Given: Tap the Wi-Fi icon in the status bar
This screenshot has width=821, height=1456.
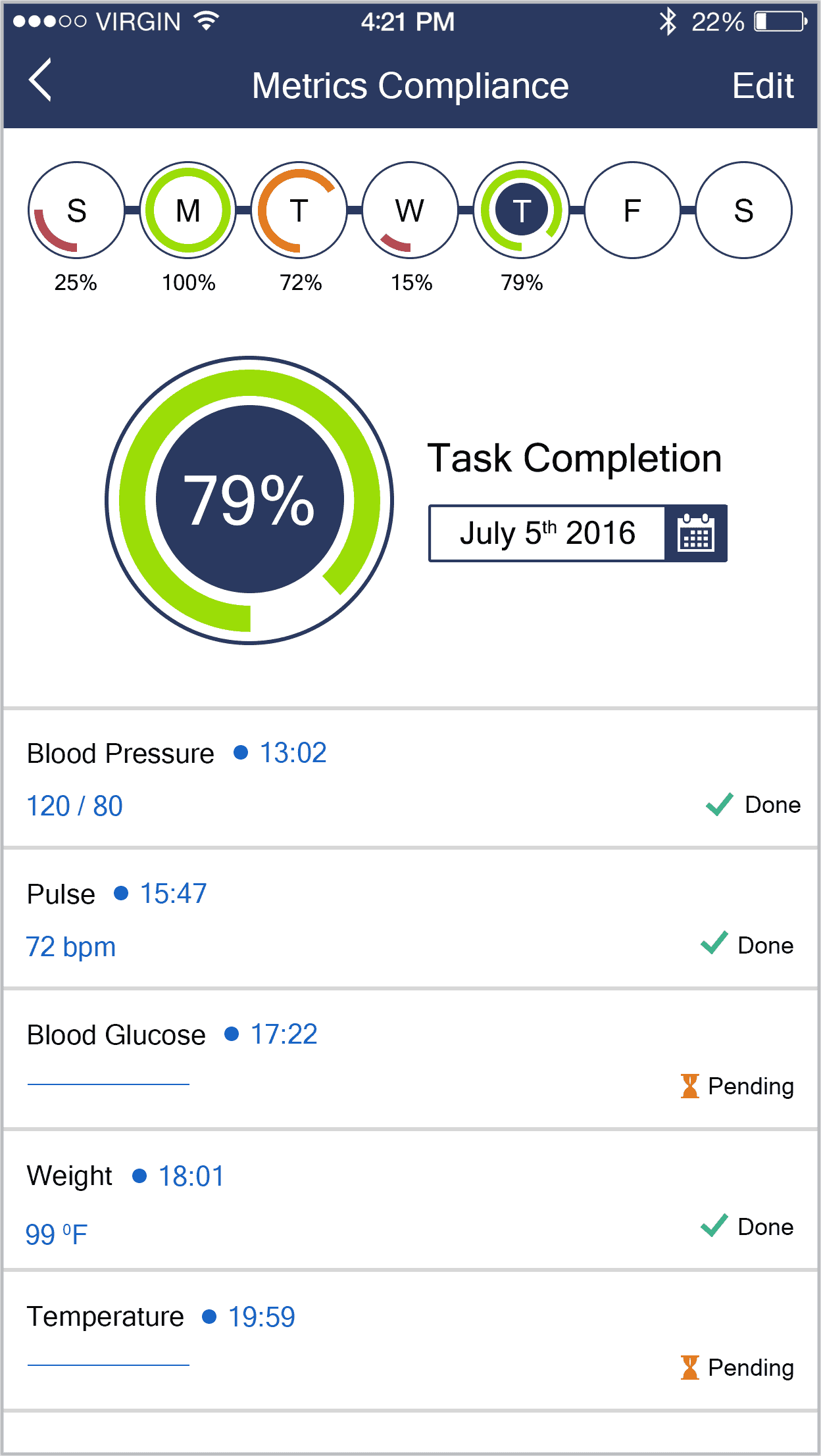Looking at the screenshot, I should (x=205, y=21).
